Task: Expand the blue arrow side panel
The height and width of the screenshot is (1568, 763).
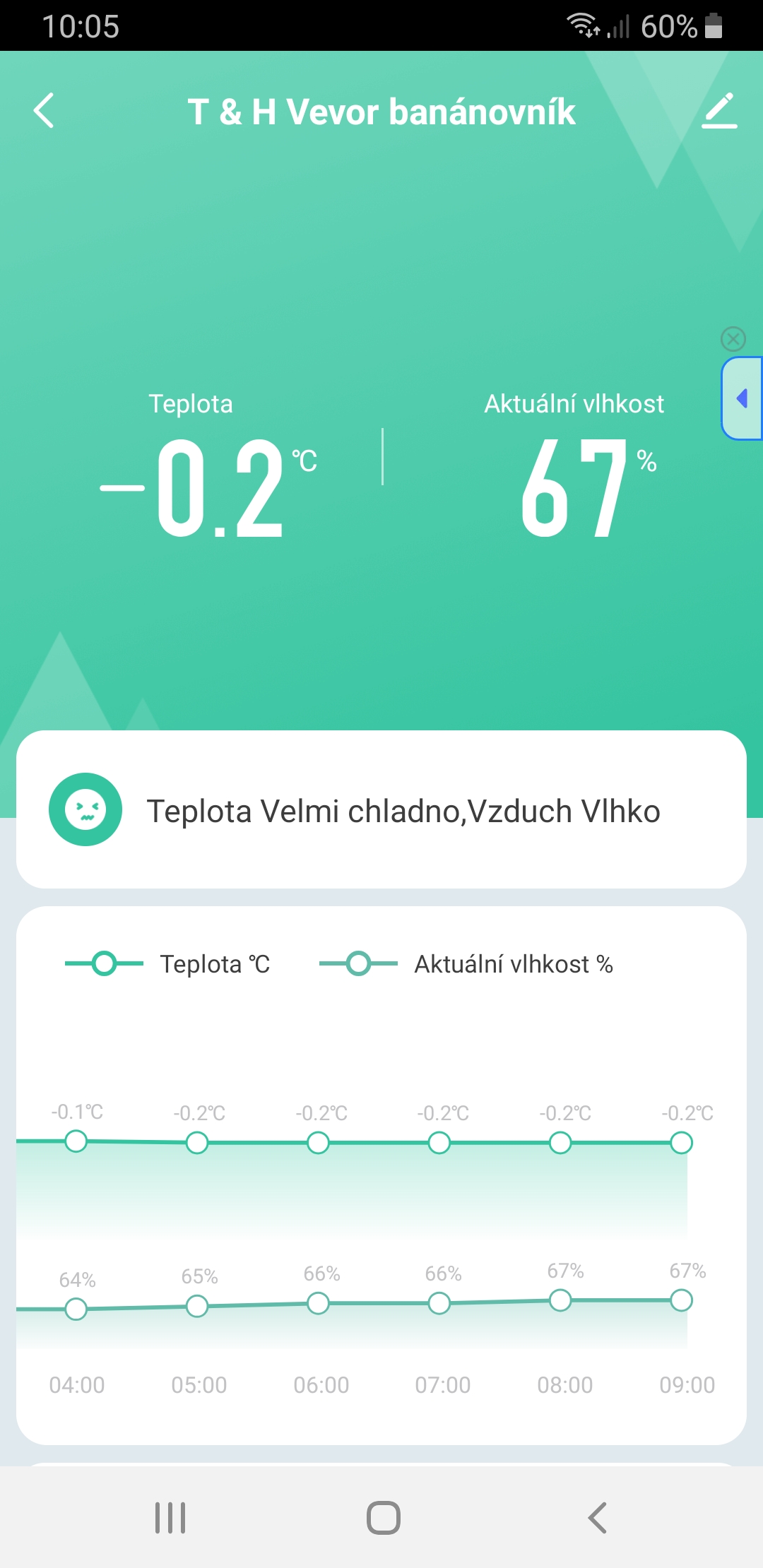Action: click(742, 399)
